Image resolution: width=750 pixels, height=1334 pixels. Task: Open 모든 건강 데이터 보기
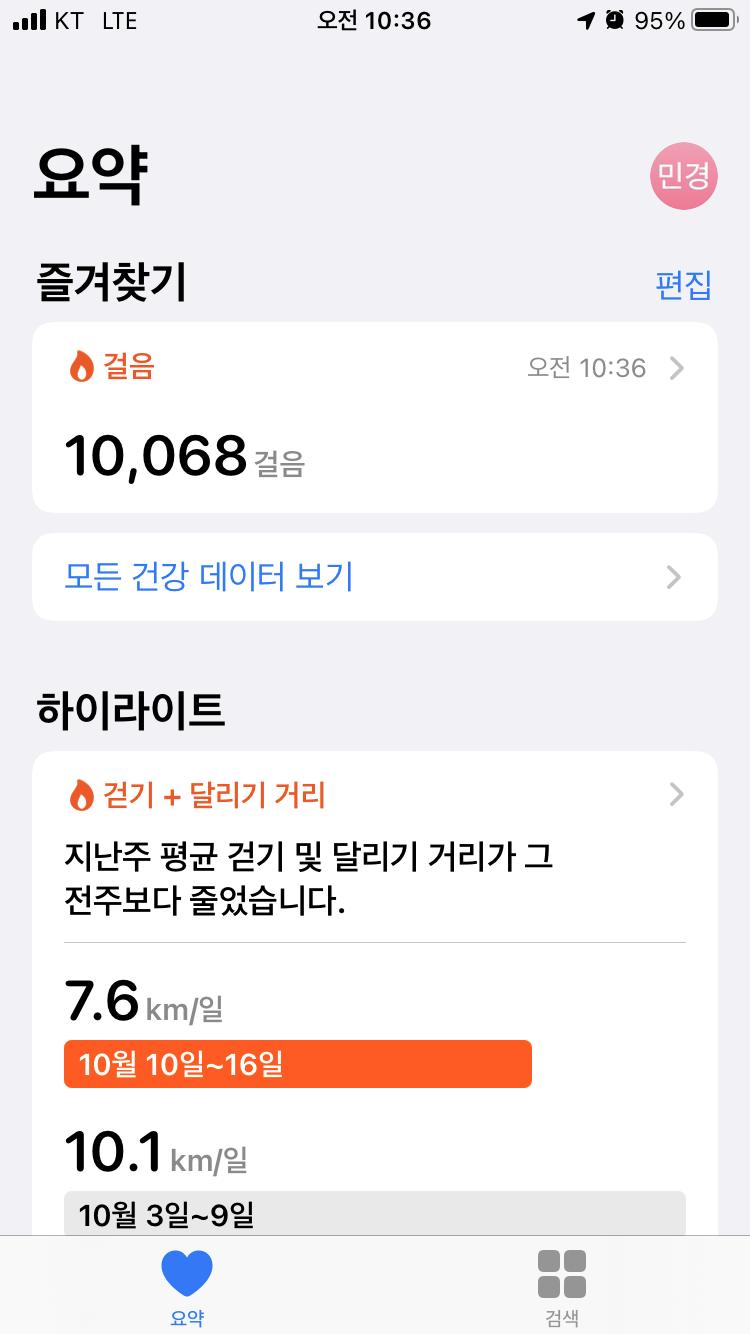375,577
